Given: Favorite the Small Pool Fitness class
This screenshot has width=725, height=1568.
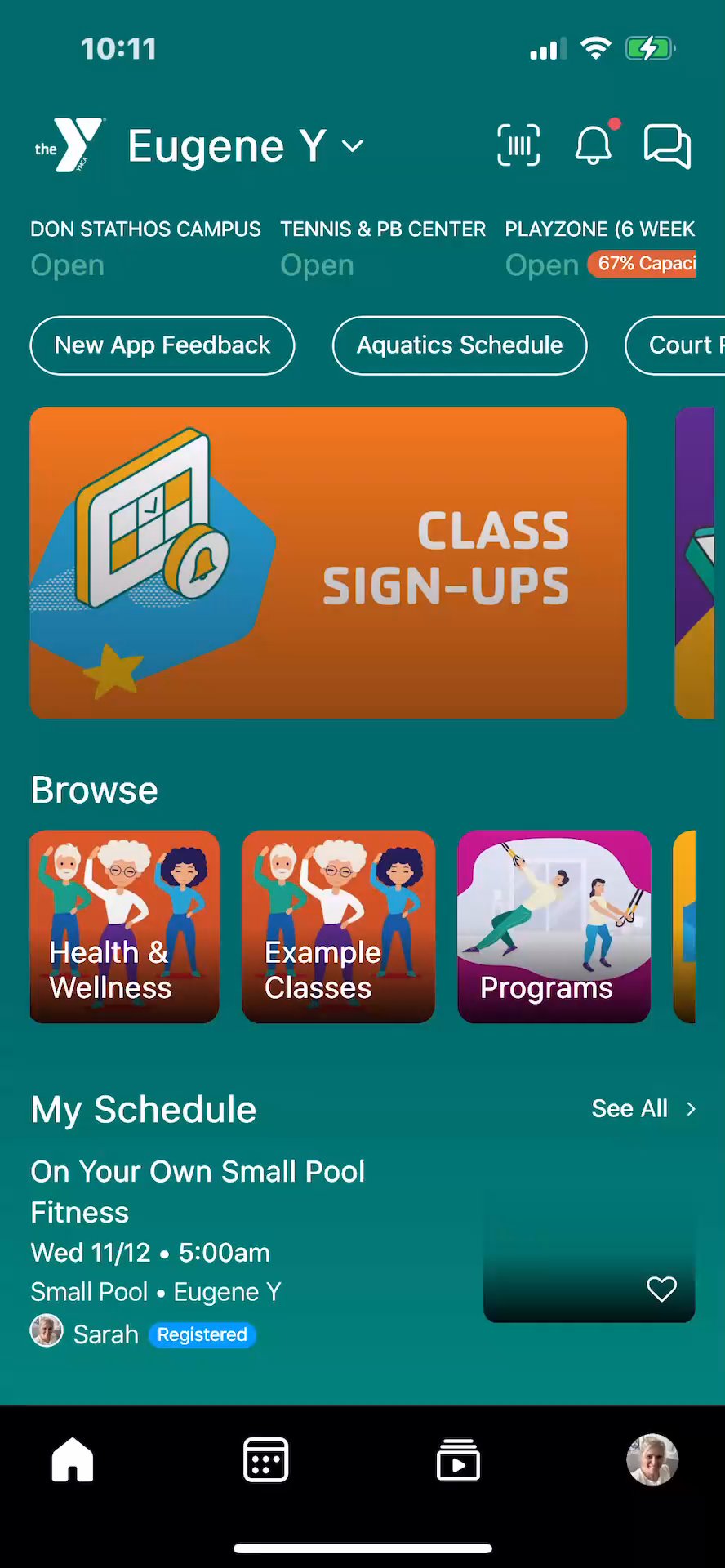Looking at the screenshot, I should (x=661, y=1290).
